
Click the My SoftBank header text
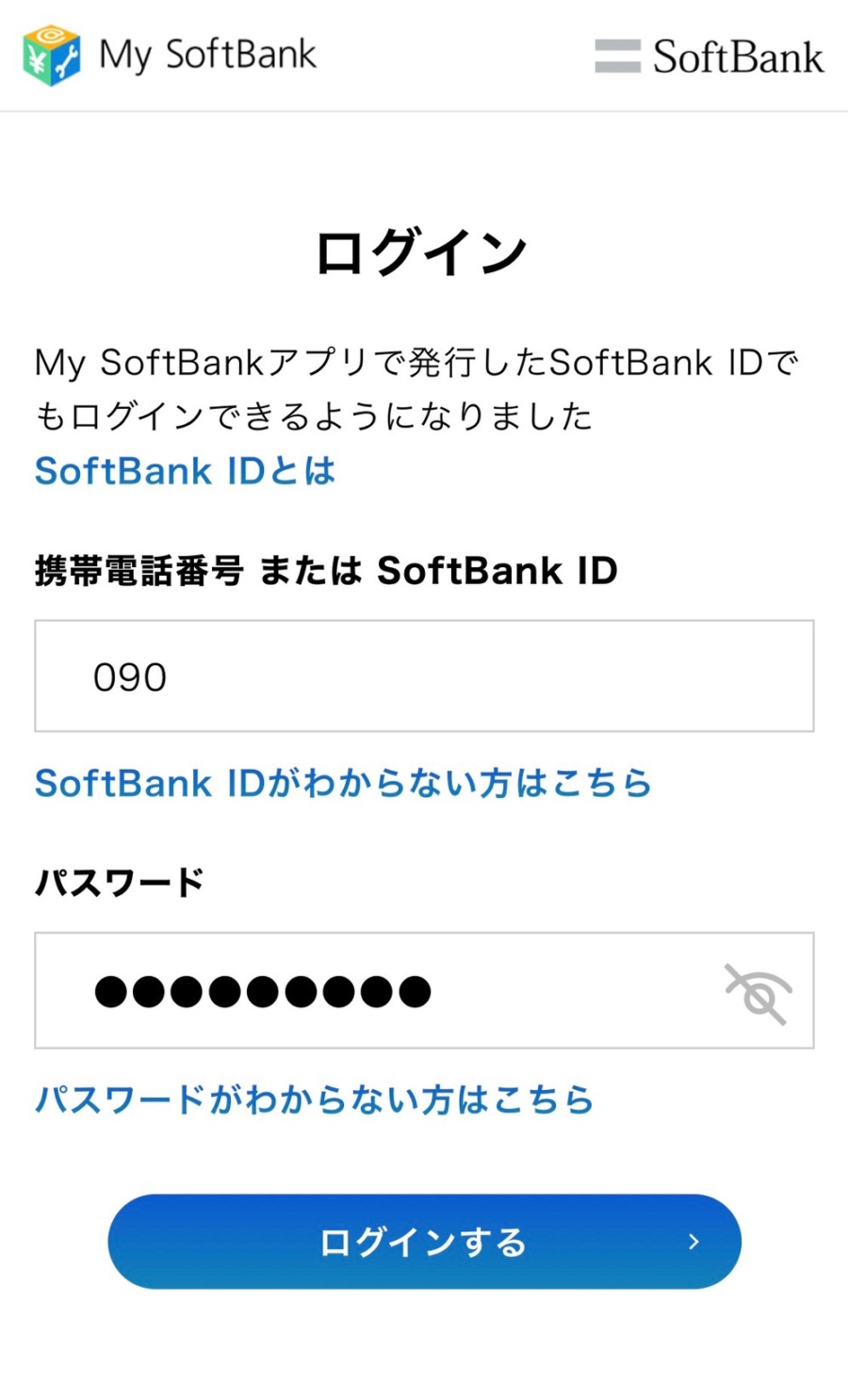(x=205, y=55)
